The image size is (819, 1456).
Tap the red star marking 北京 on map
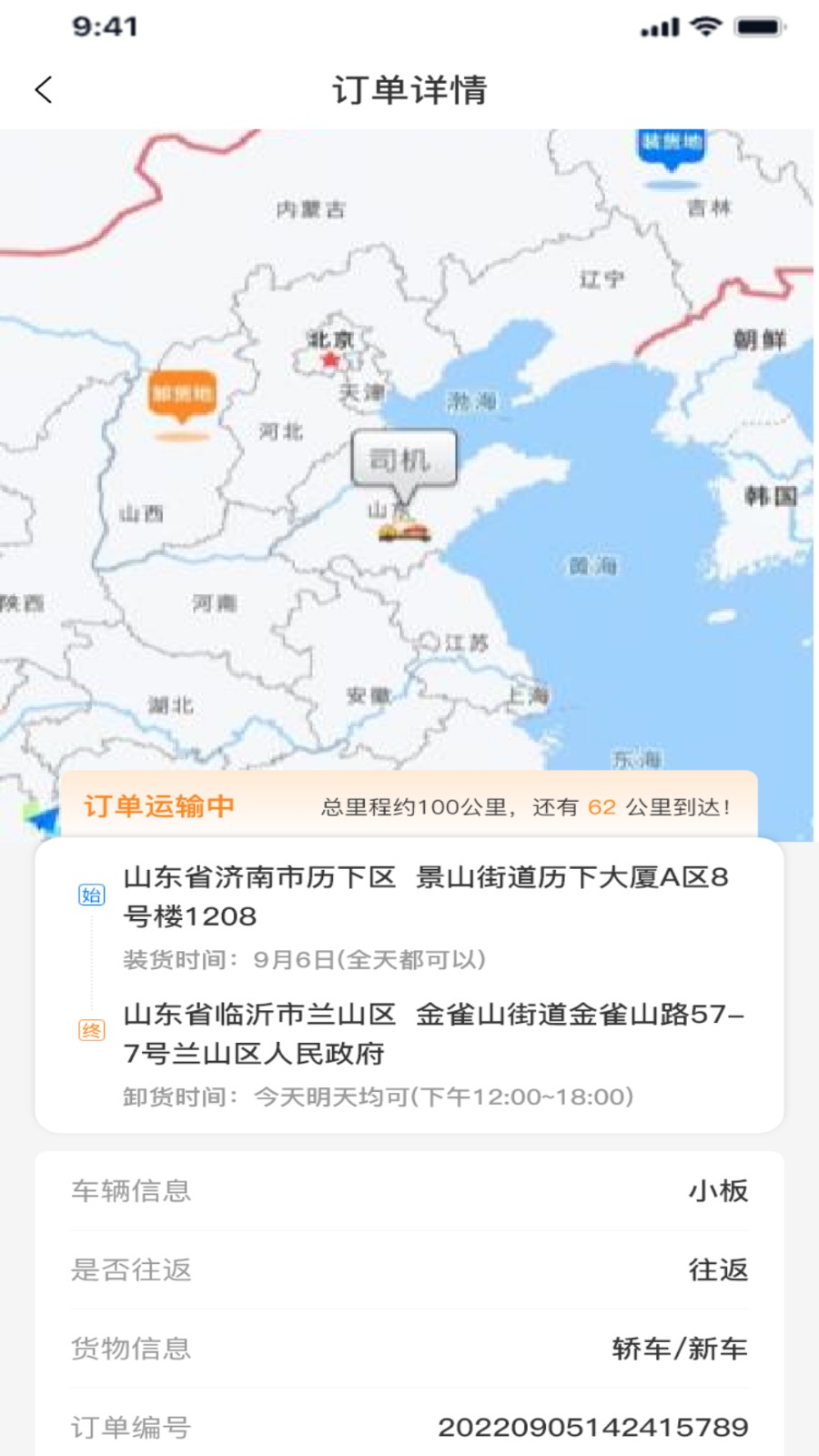[329, 359]
